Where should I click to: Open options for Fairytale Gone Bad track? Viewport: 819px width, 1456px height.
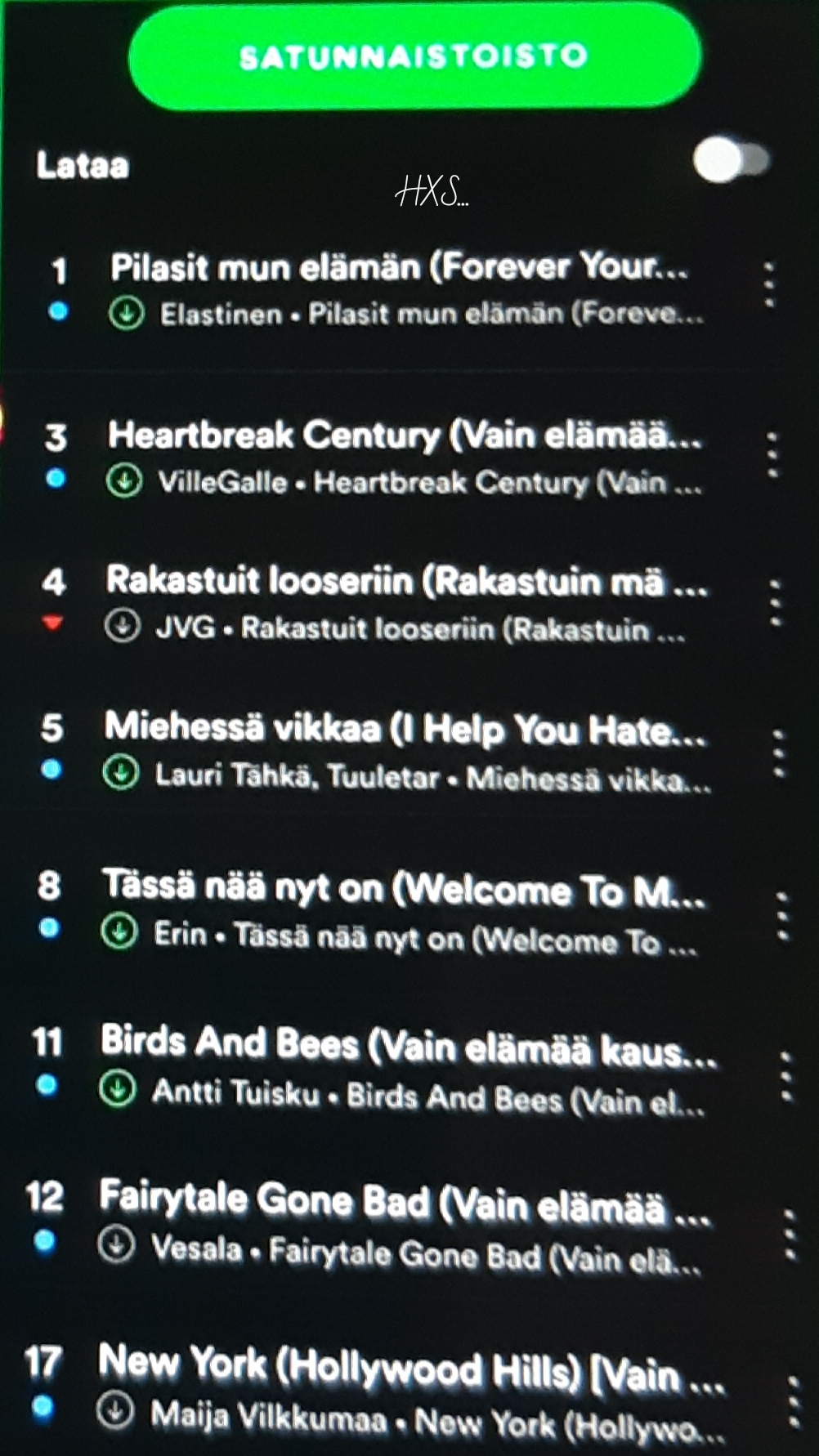click(789, 1235)
